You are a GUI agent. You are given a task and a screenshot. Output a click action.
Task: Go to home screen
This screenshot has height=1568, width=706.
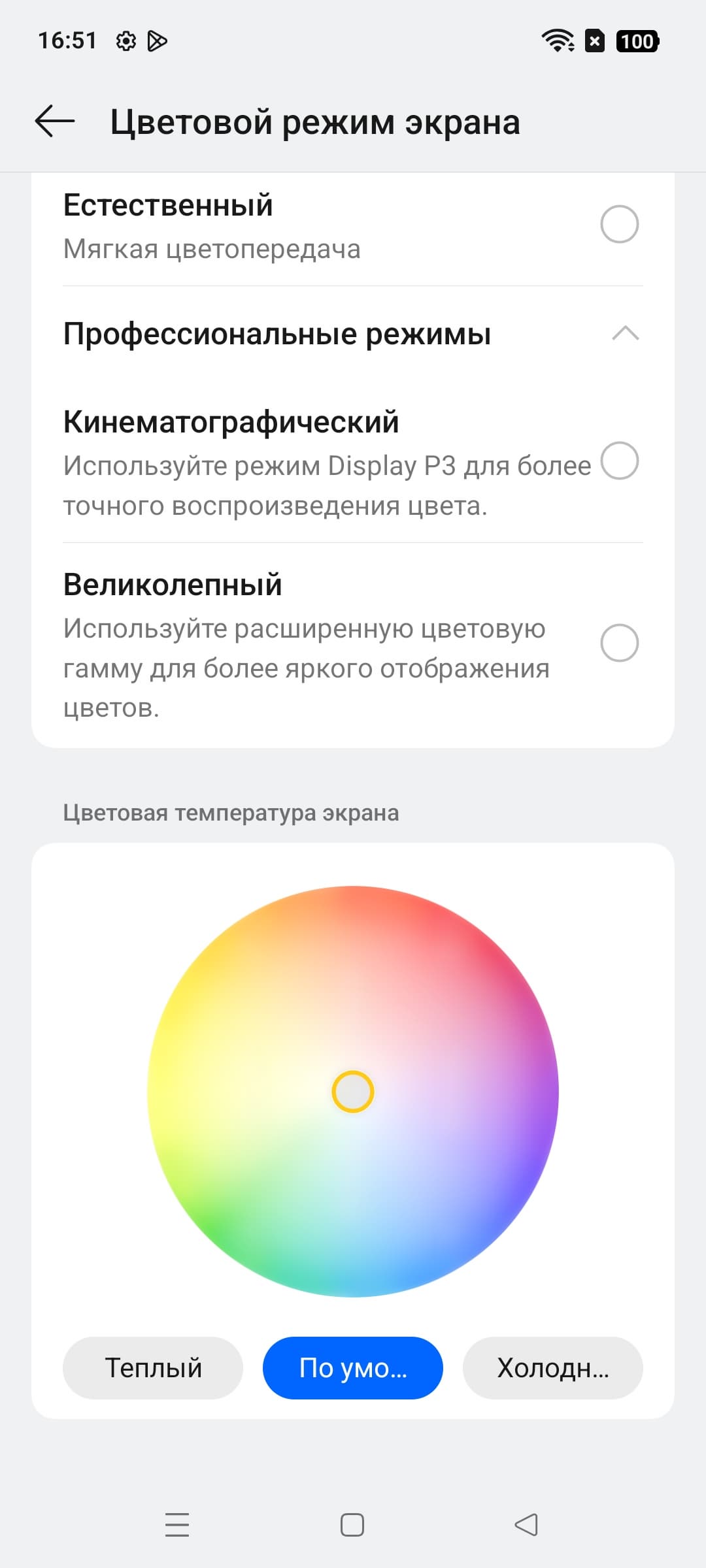352,1525
